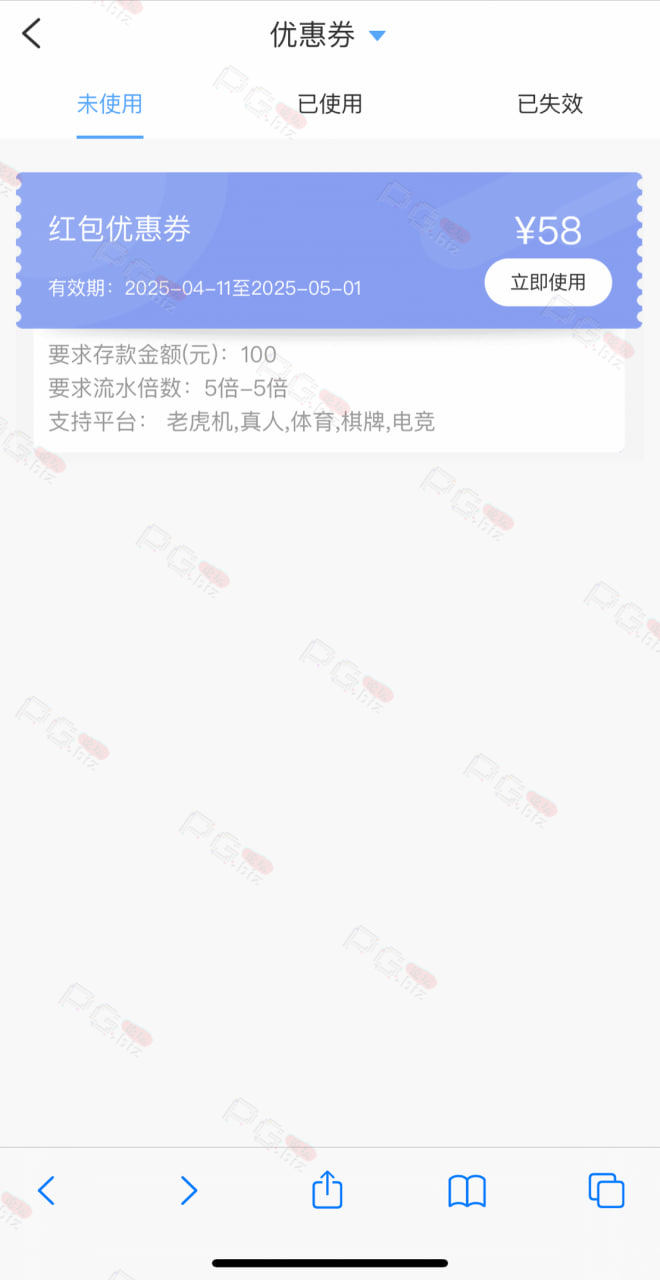Tap the browser forward arrow
660x1280 pixels.
point(188,1190)
